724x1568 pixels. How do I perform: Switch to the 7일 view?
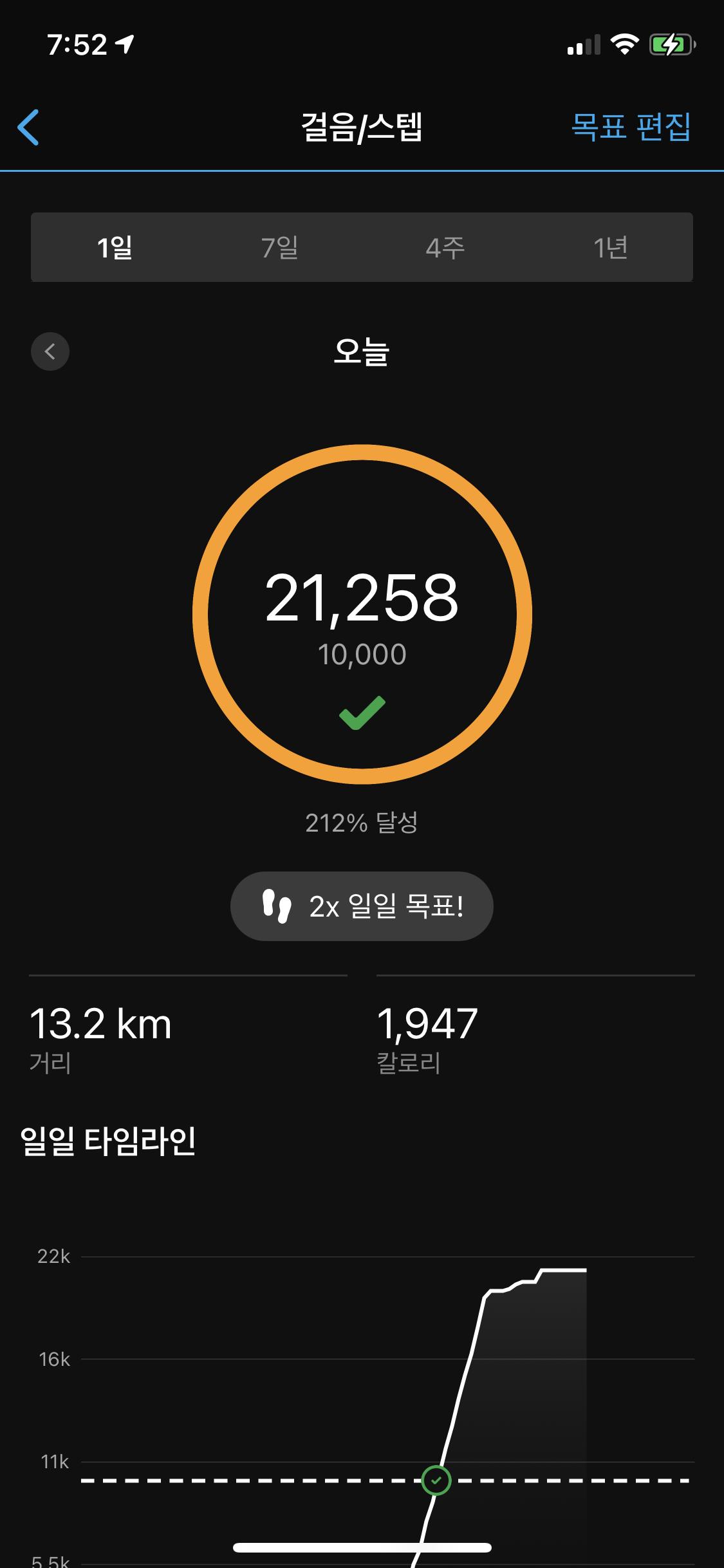(x=279, y=247)
